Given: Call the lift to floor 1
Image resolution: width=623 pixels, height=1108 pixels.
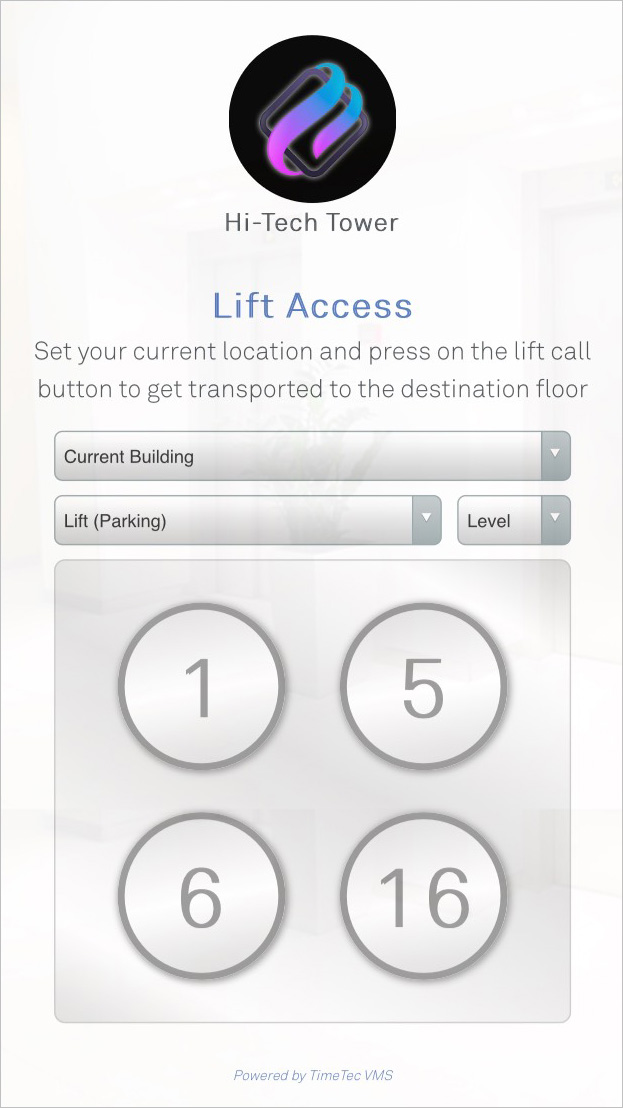Looking at the screenshot, I should click(201, 685).
